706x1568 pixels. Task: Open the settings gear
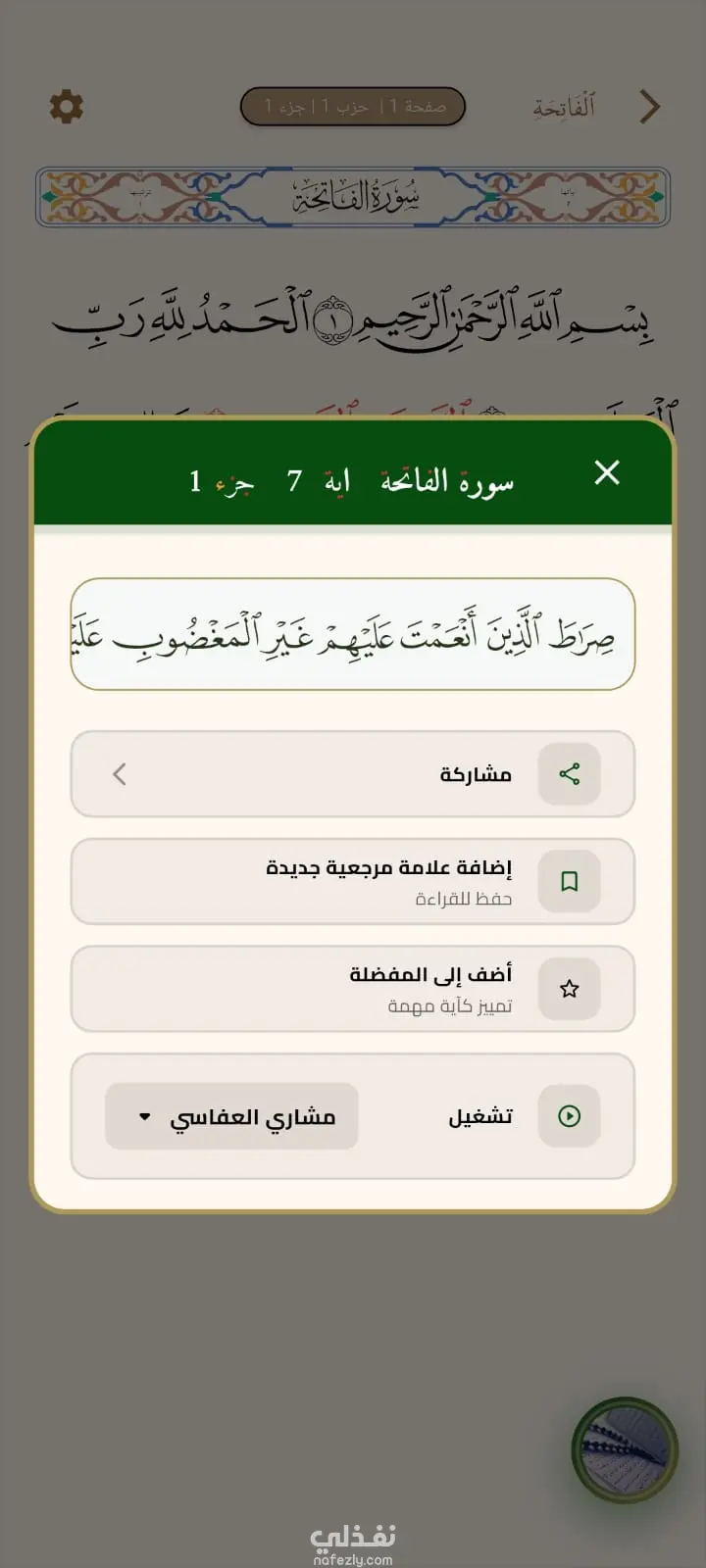67,106
